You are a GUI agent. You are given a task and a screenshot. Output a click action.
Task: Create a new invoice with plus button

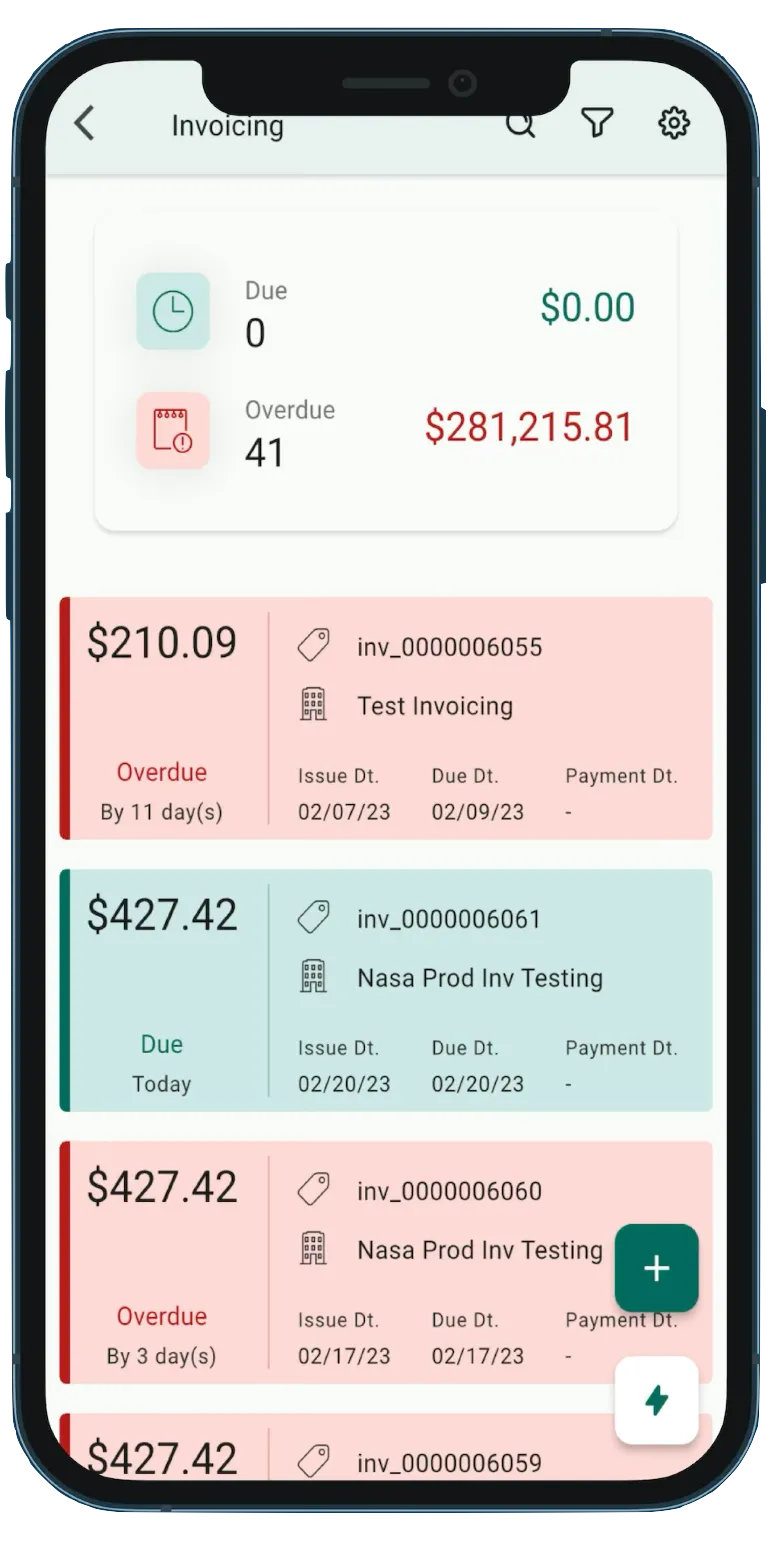pyautogui.click(x=656, y=1268)
